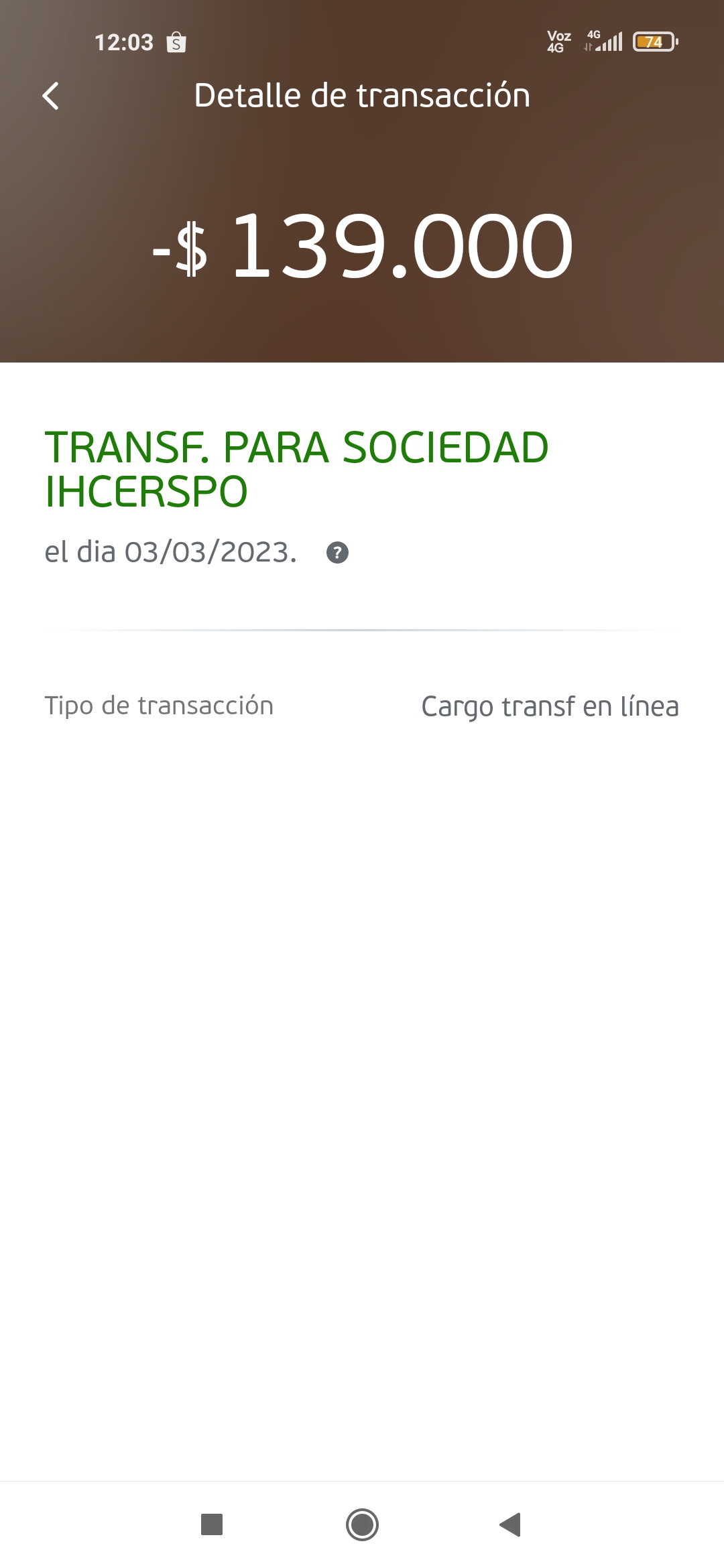
Task: Open recent apps with the square button
Action: 212,1524
